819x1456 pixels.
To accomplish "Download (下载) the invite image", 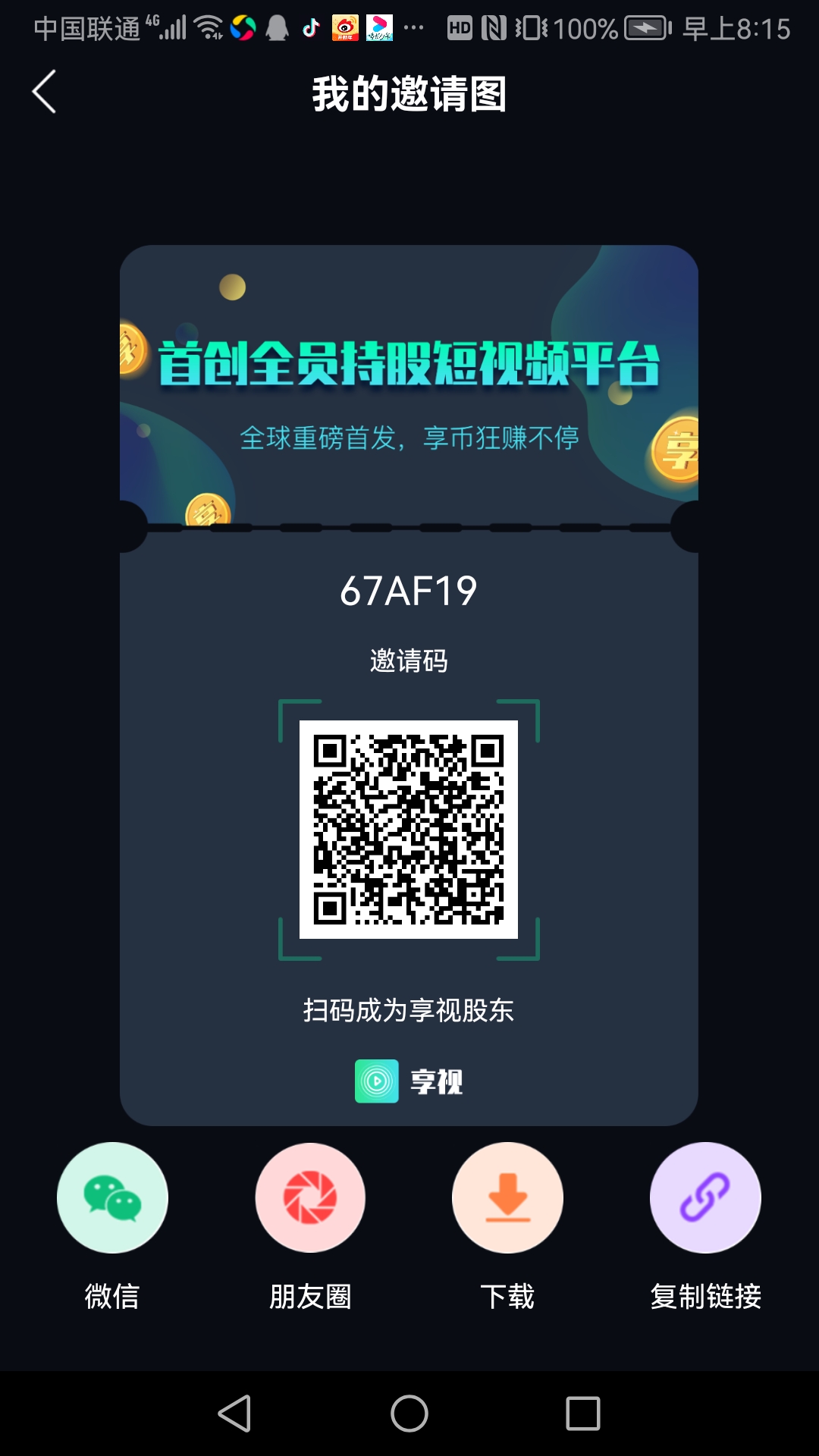I will pos(507,1197).
